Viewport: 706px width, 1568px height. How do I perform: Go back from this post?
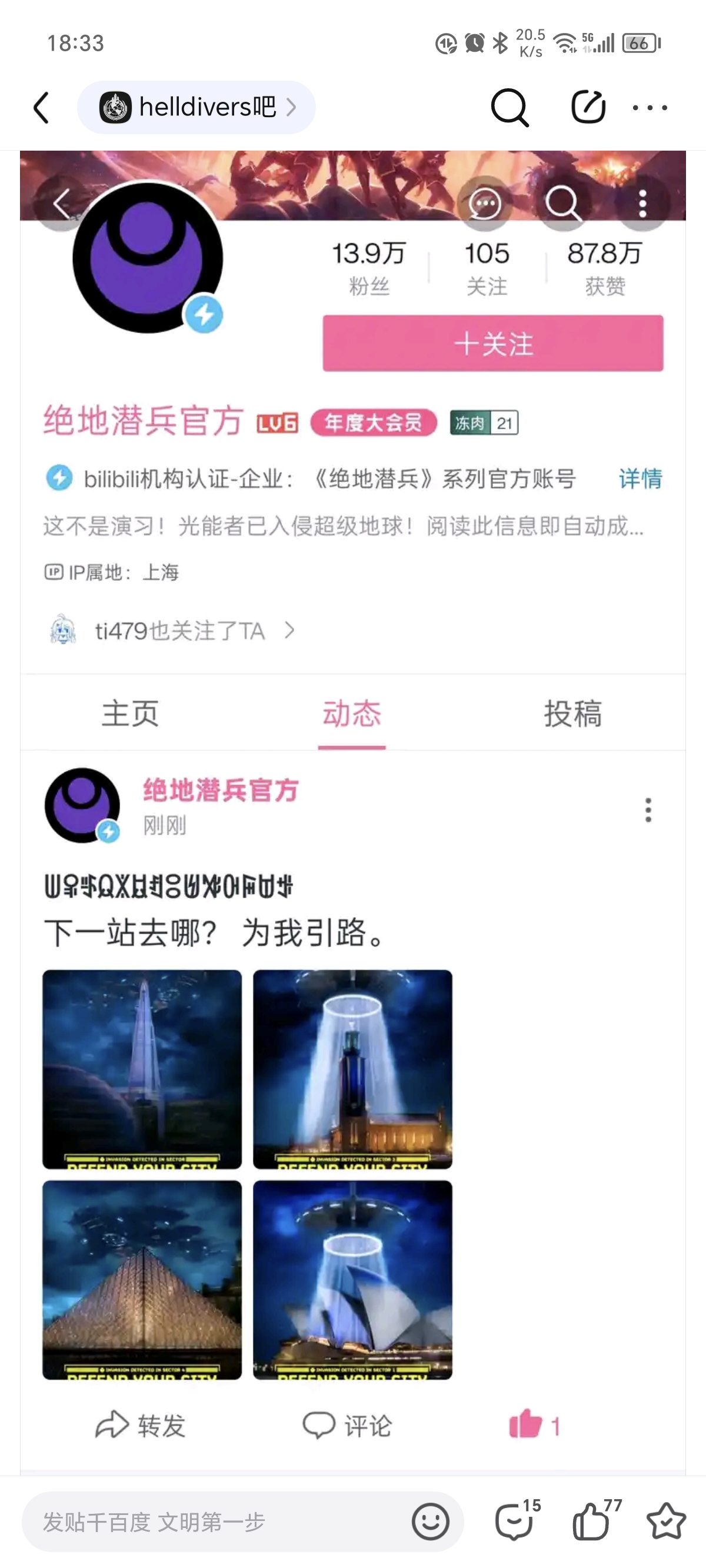[41, 108]
